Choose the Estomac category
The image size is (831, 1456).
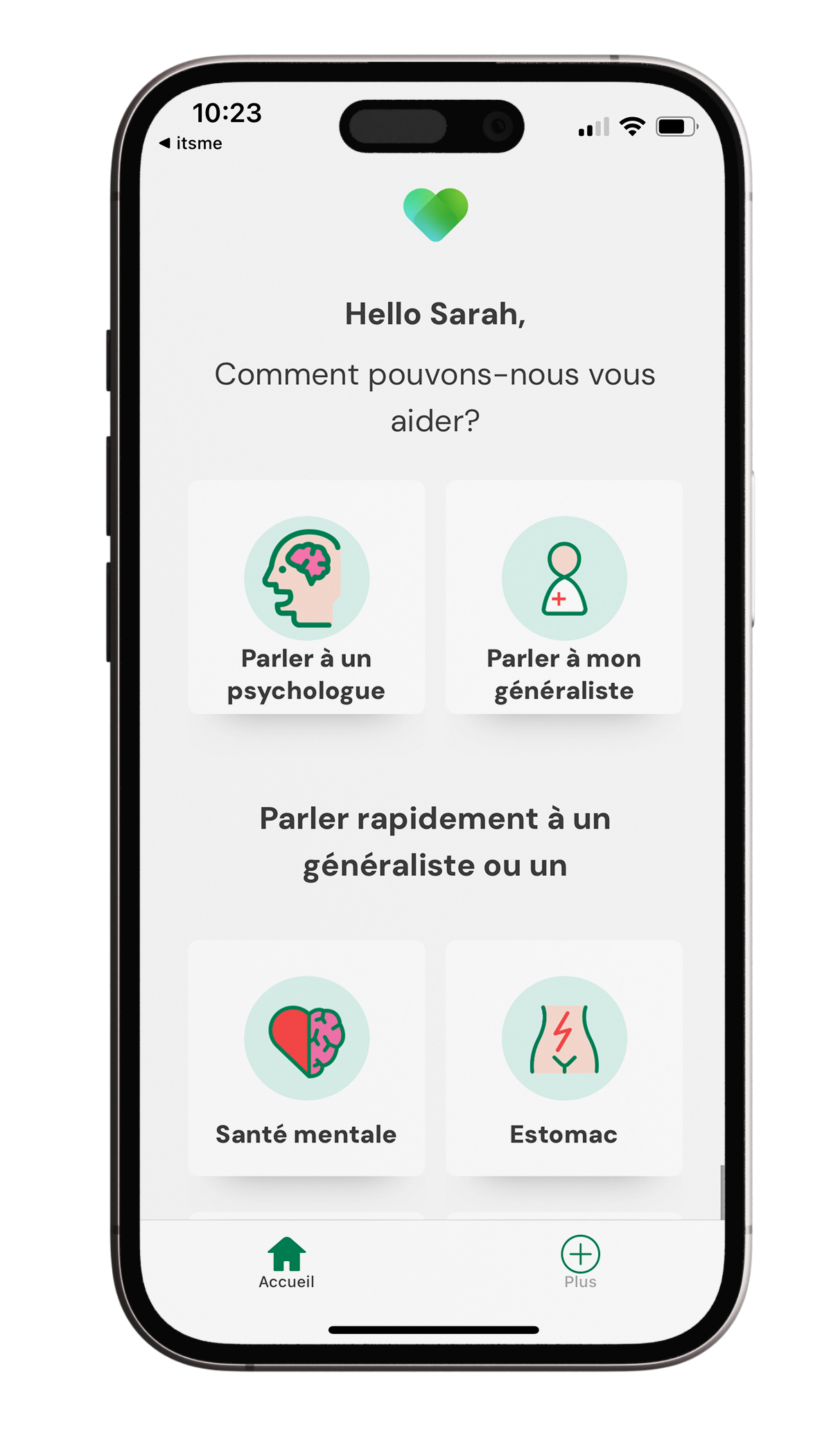(564, 1057)
